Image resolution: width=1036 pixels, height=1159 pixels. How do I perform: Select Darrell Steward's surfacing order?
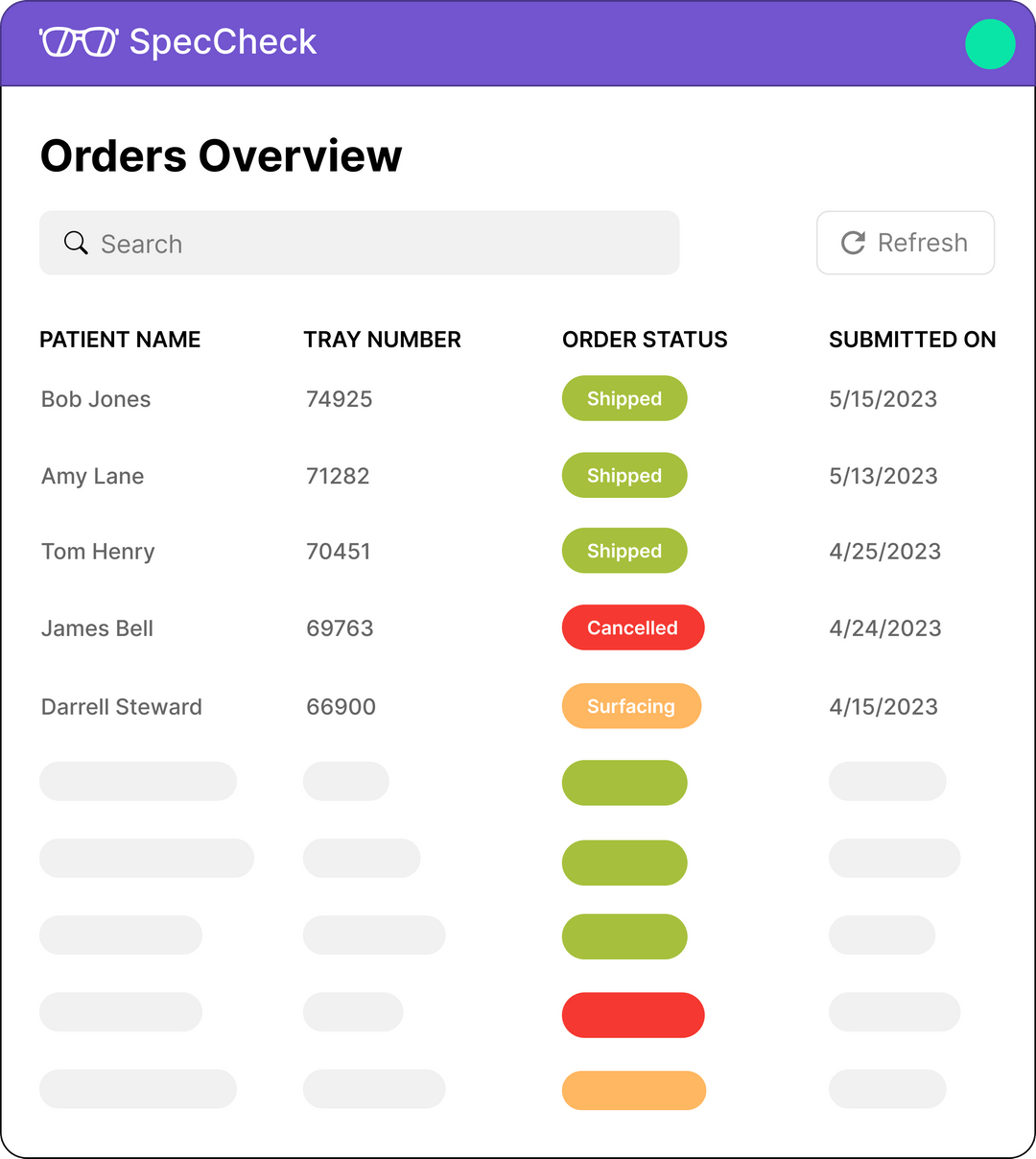pos(122,707)
